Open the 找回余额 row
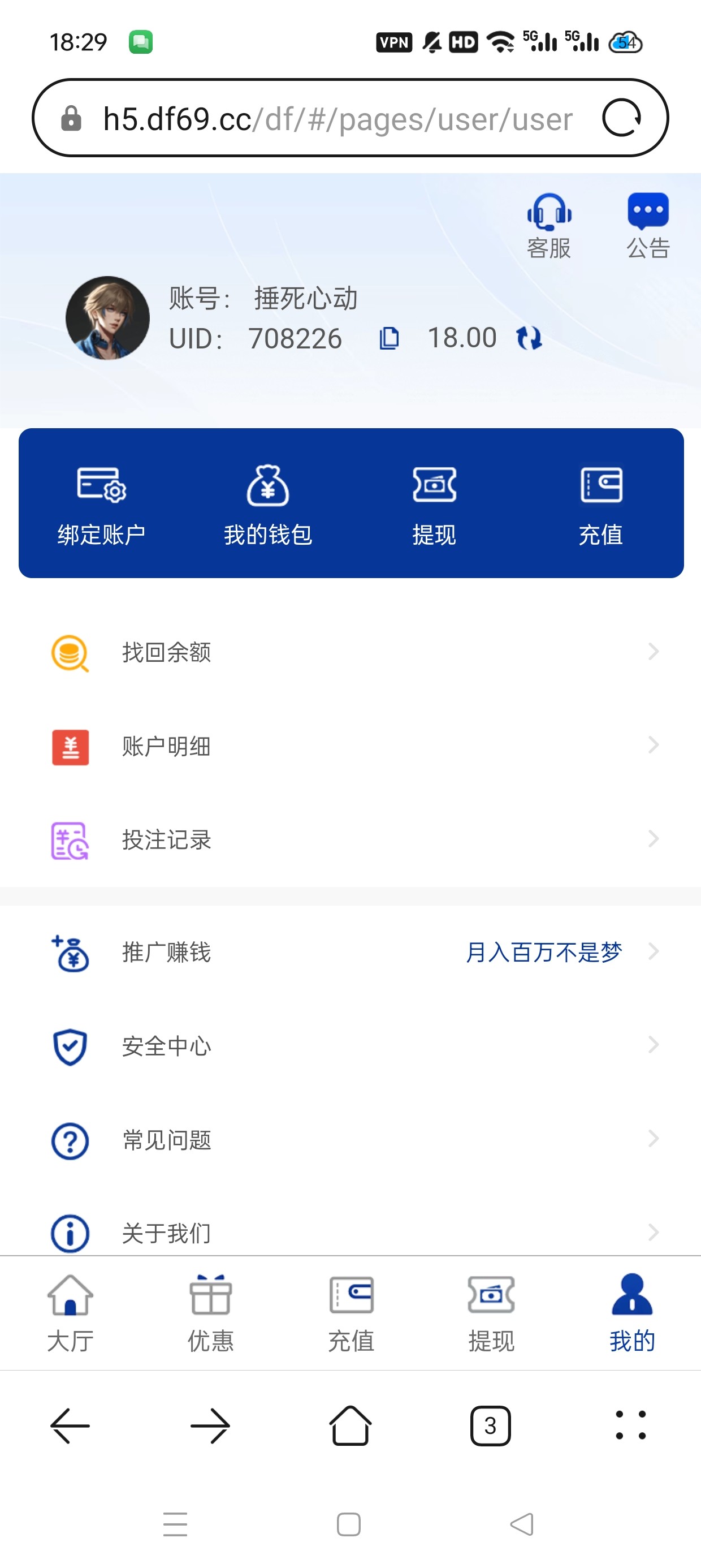 coord(350,652)
